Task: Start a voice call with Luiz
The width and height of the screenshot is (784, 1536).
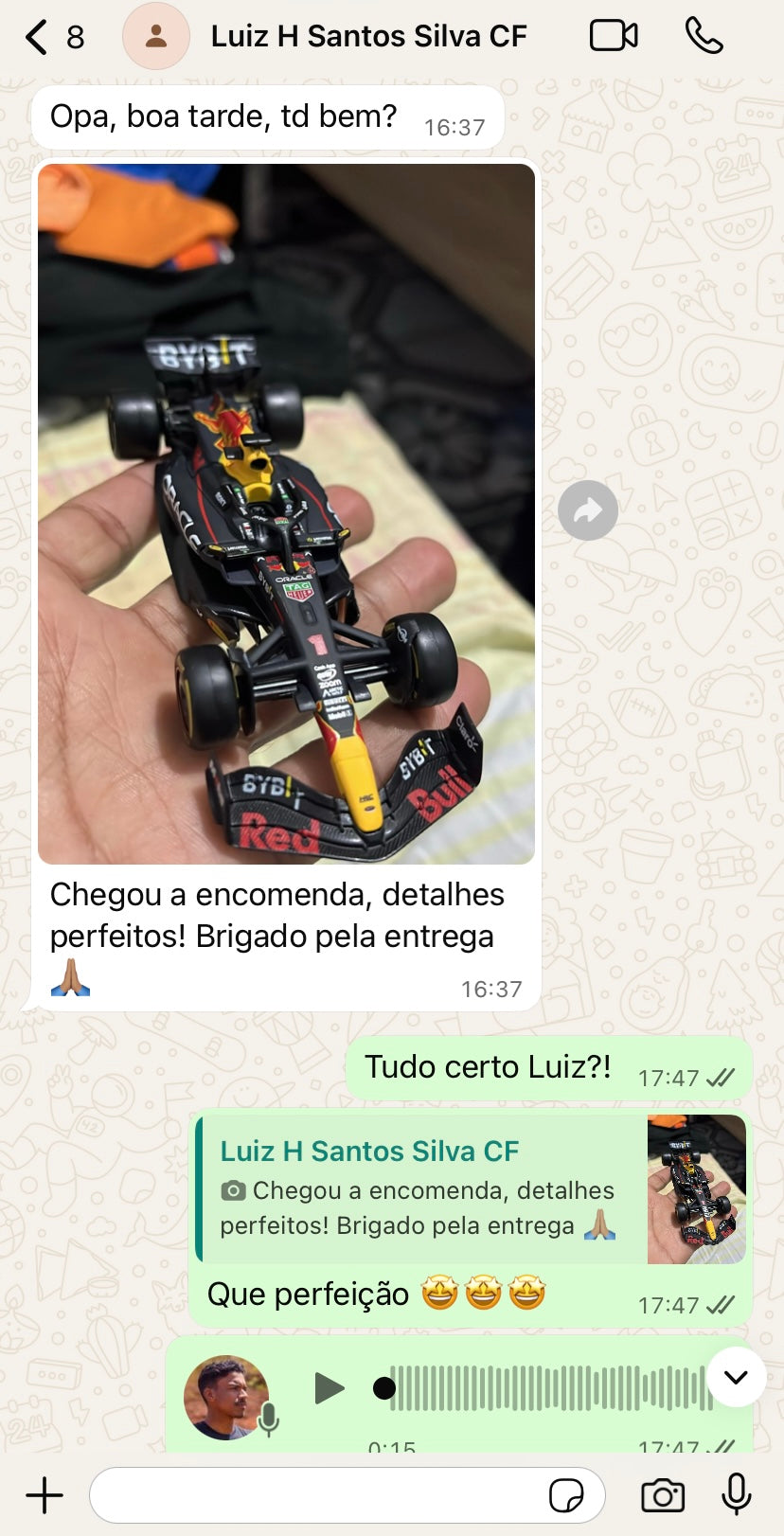Action: [x=704, y=37]
